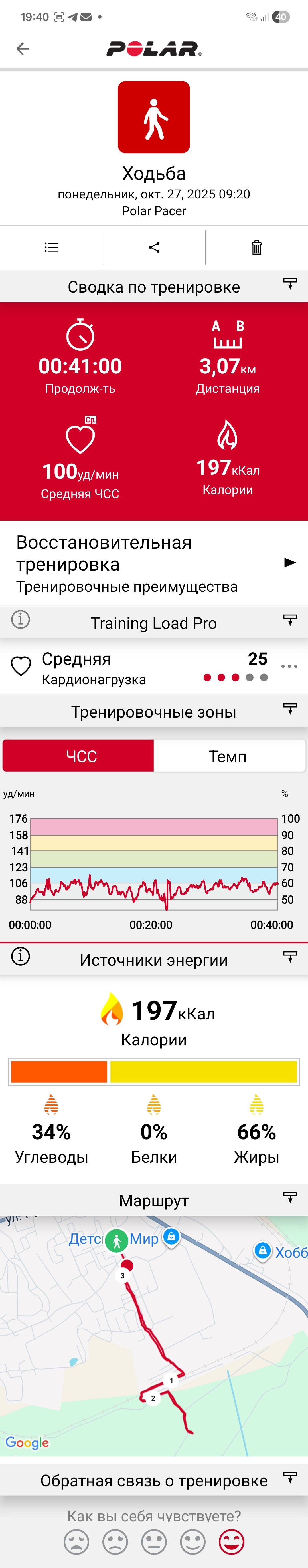
Task: Select the ЧСС zones tab
Action: [78, 755]
